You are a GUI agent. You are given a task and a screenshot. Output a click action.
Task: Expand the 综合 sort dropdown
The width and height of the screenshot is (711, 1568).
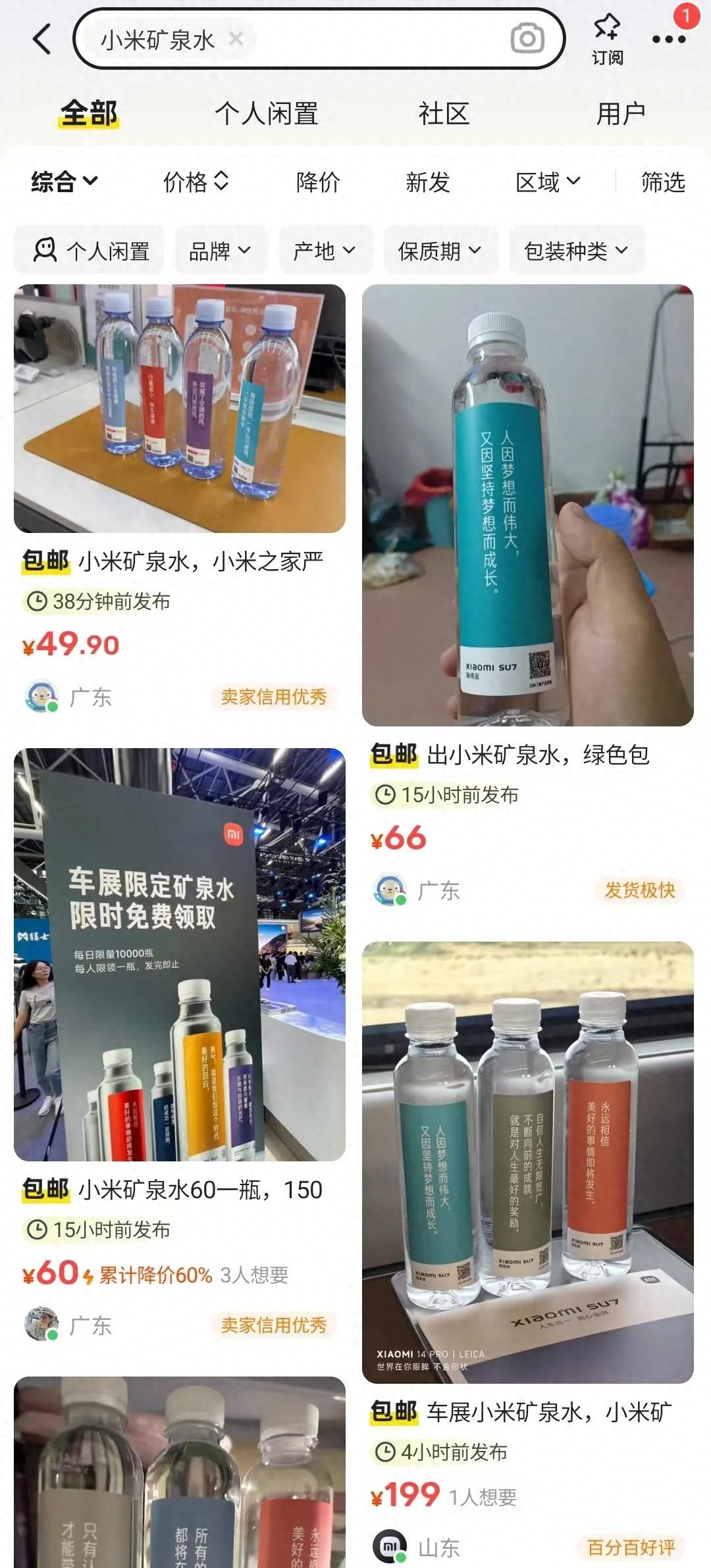[x=64, y=182]
